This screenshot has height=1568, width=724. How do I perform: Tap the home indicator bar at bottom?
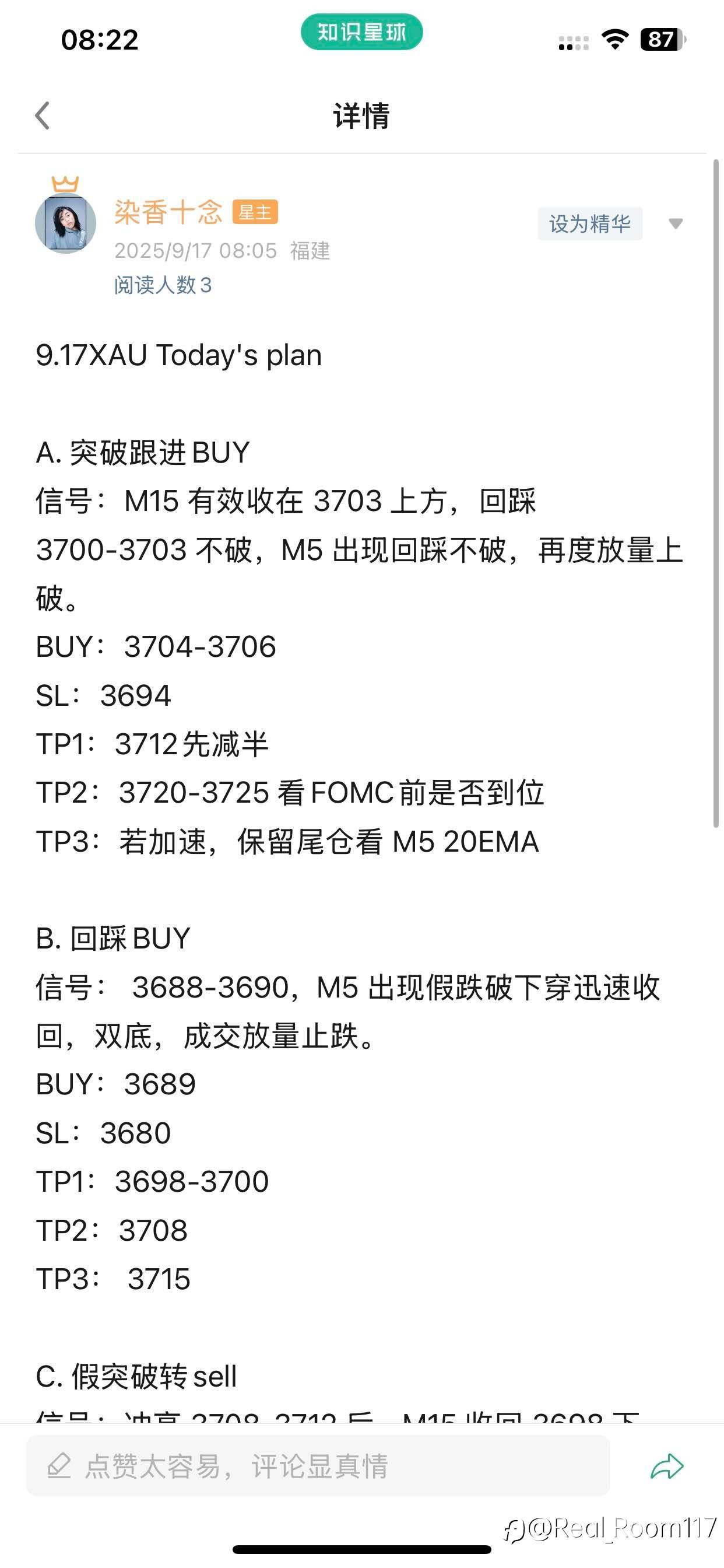pyautogui.click(x=361, y=1550)
